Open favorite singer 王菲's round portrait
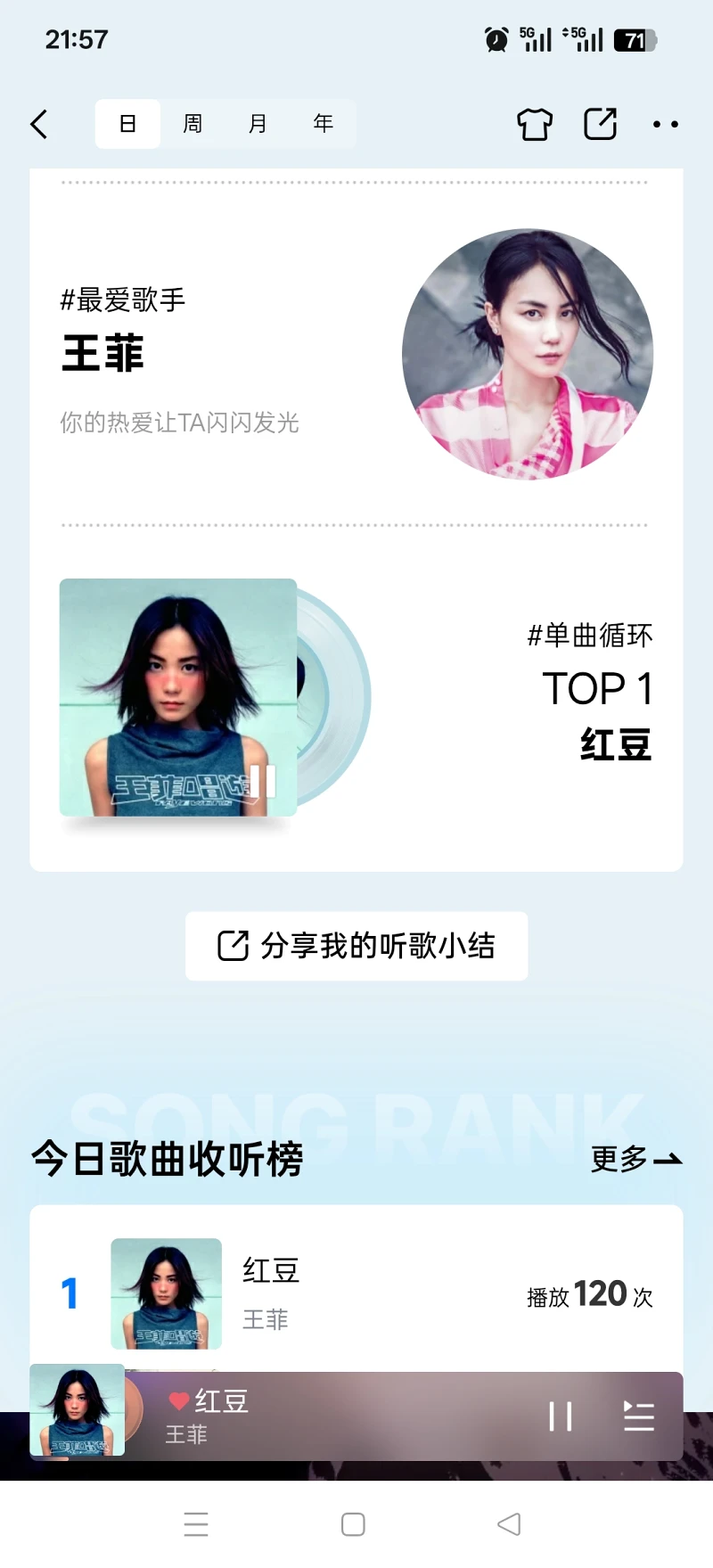This screenshot has width=713, height=1568. point(528,354)
